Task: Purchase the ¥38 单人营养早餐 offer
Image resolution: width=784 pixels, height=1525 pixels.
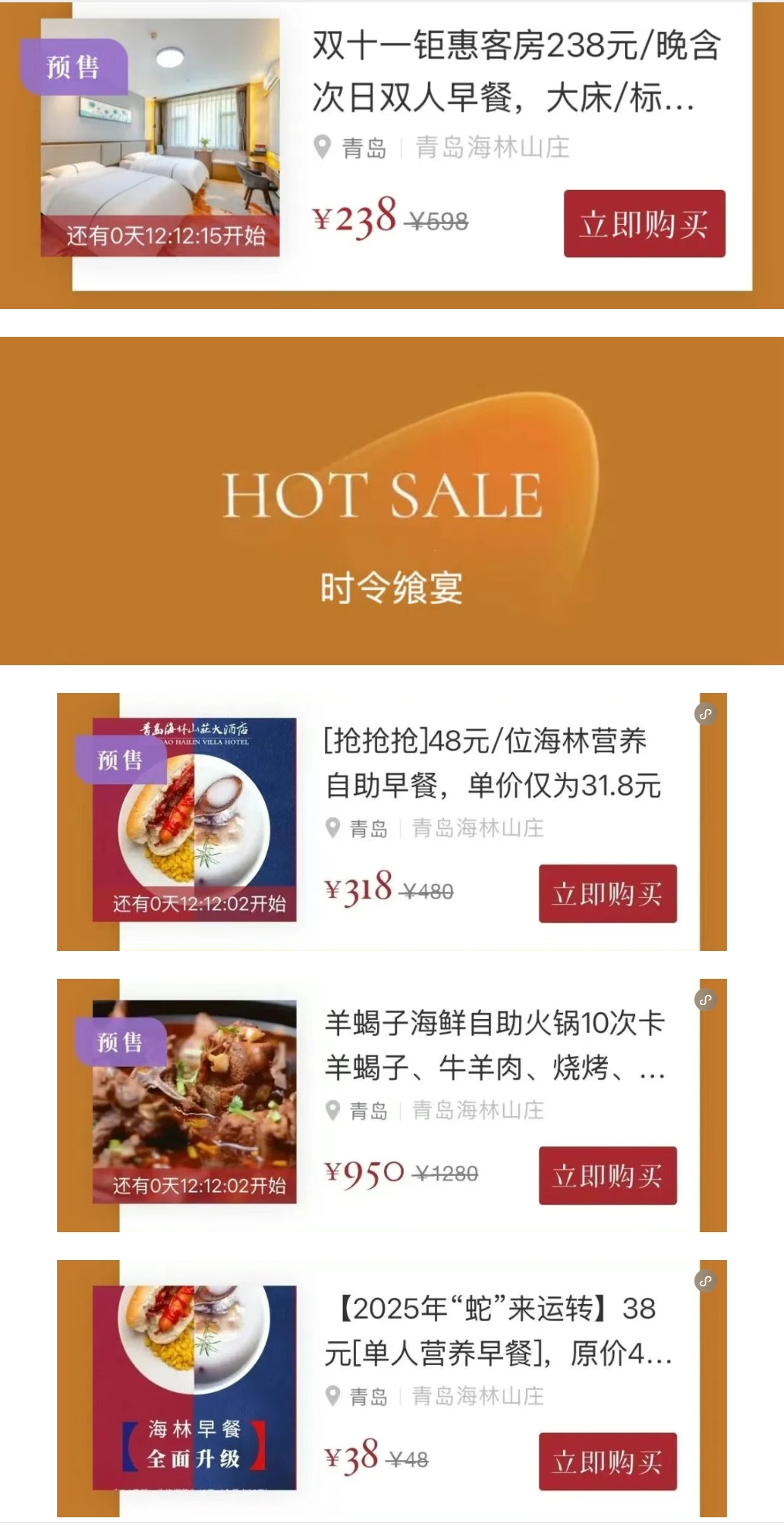Action: pyautogui.click(x=607, y=1462)
